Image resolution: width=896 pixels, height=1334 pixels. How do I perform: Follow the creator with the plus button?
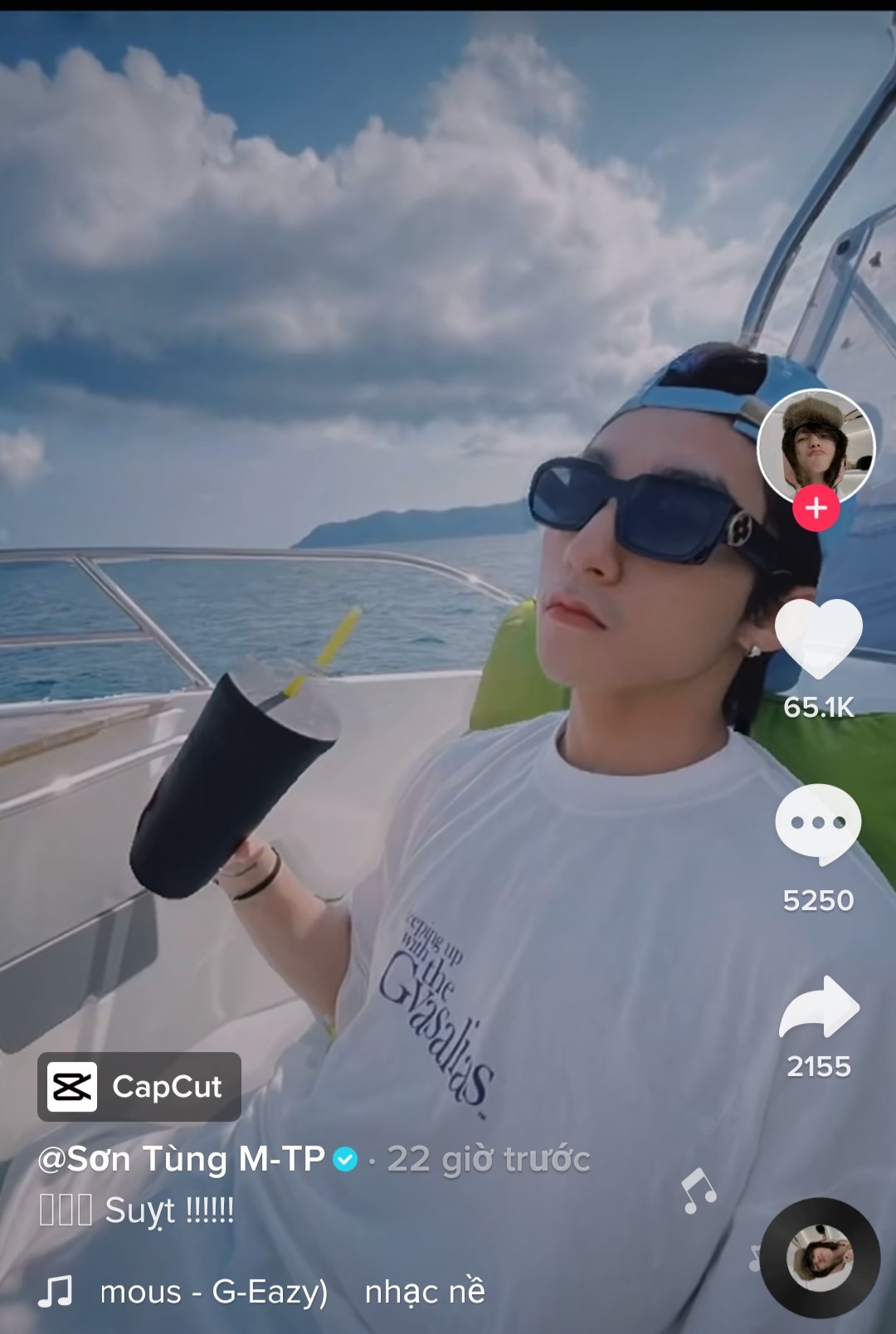pyautogui.click(x=816, y=508)
